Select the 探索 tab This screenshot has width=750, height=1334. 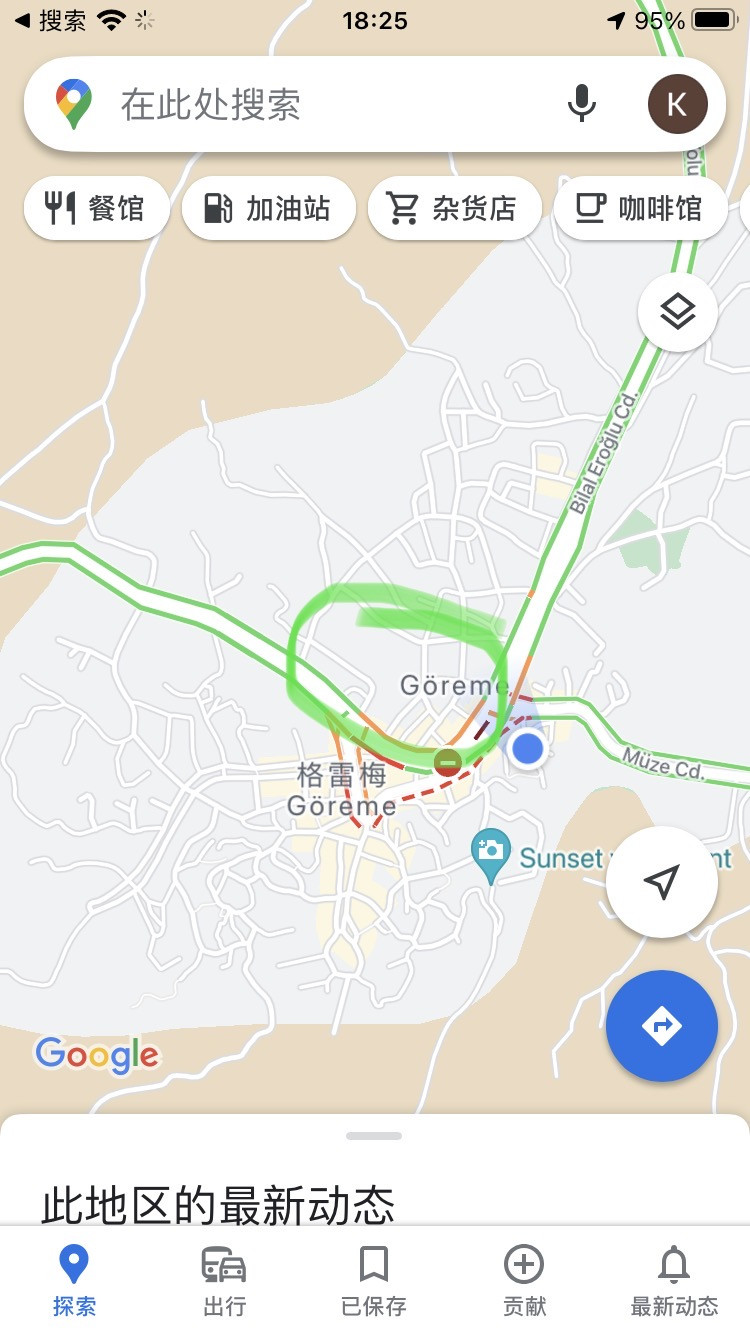point(74,1280)
